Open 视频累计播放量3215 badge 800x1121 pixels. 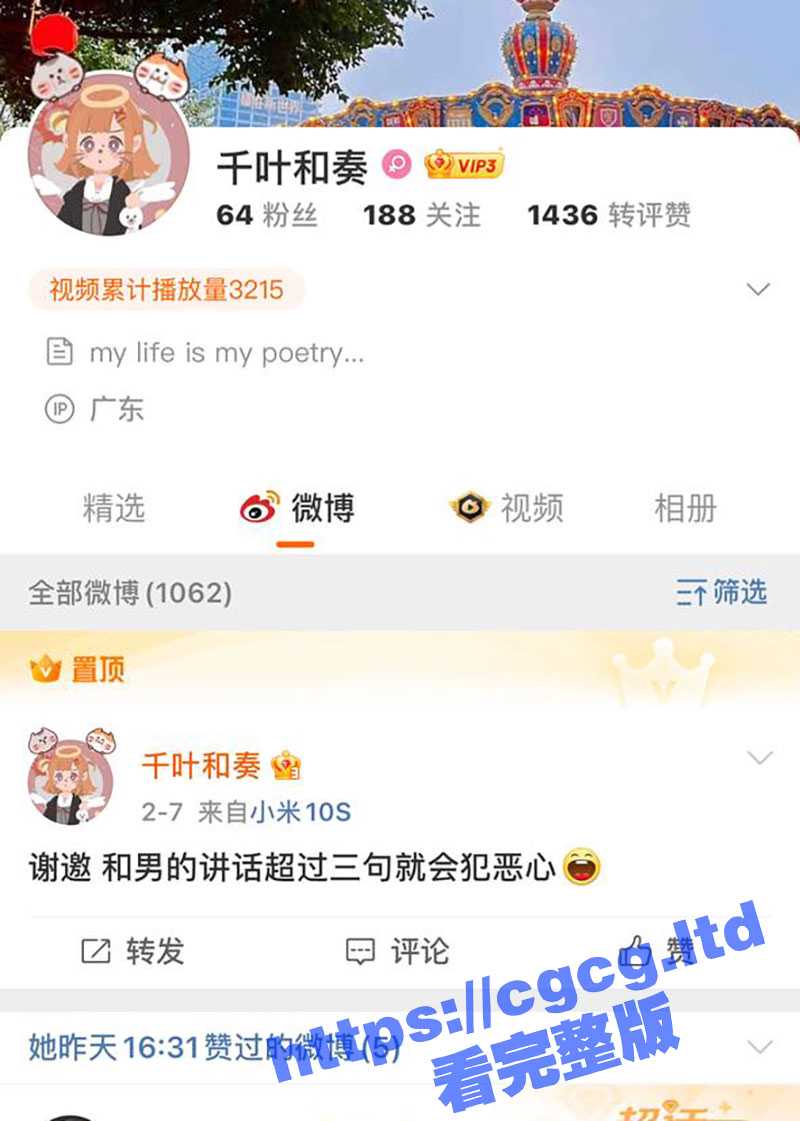point(166,291)
